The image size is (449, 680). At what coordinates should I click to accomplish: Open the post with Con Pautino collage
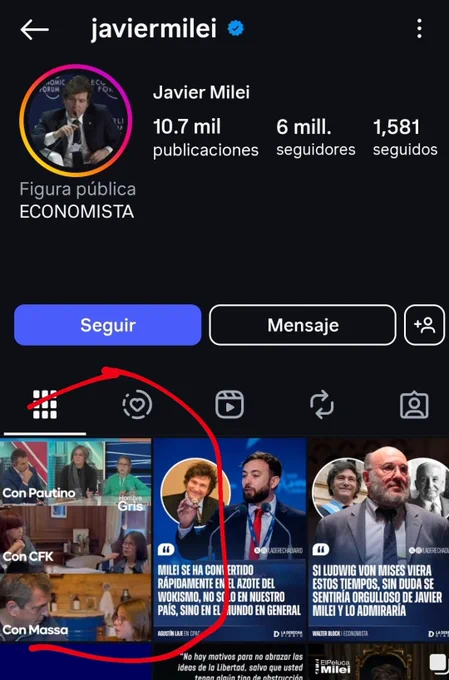75,539
